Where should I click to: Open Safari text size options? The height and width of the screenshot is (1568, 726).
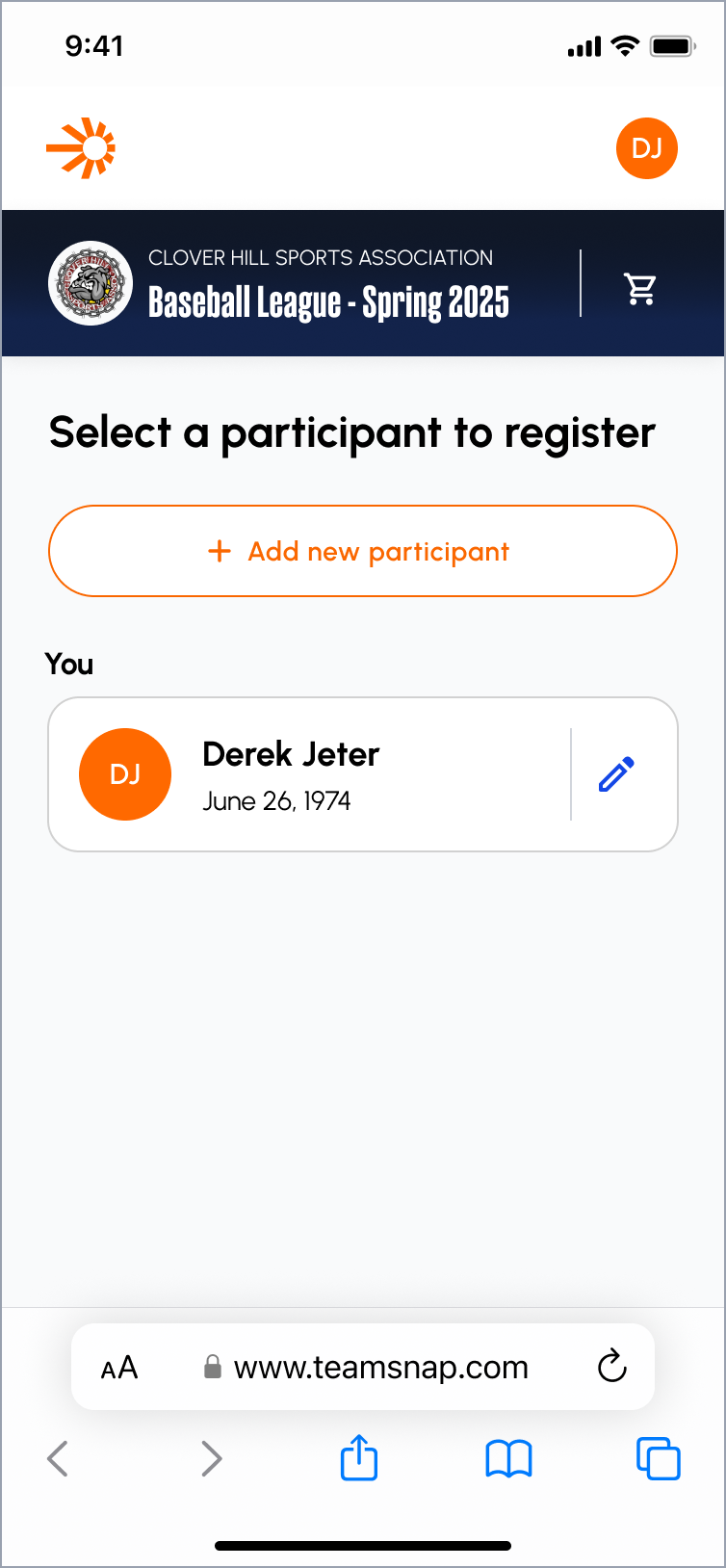tap(119, 1368)
